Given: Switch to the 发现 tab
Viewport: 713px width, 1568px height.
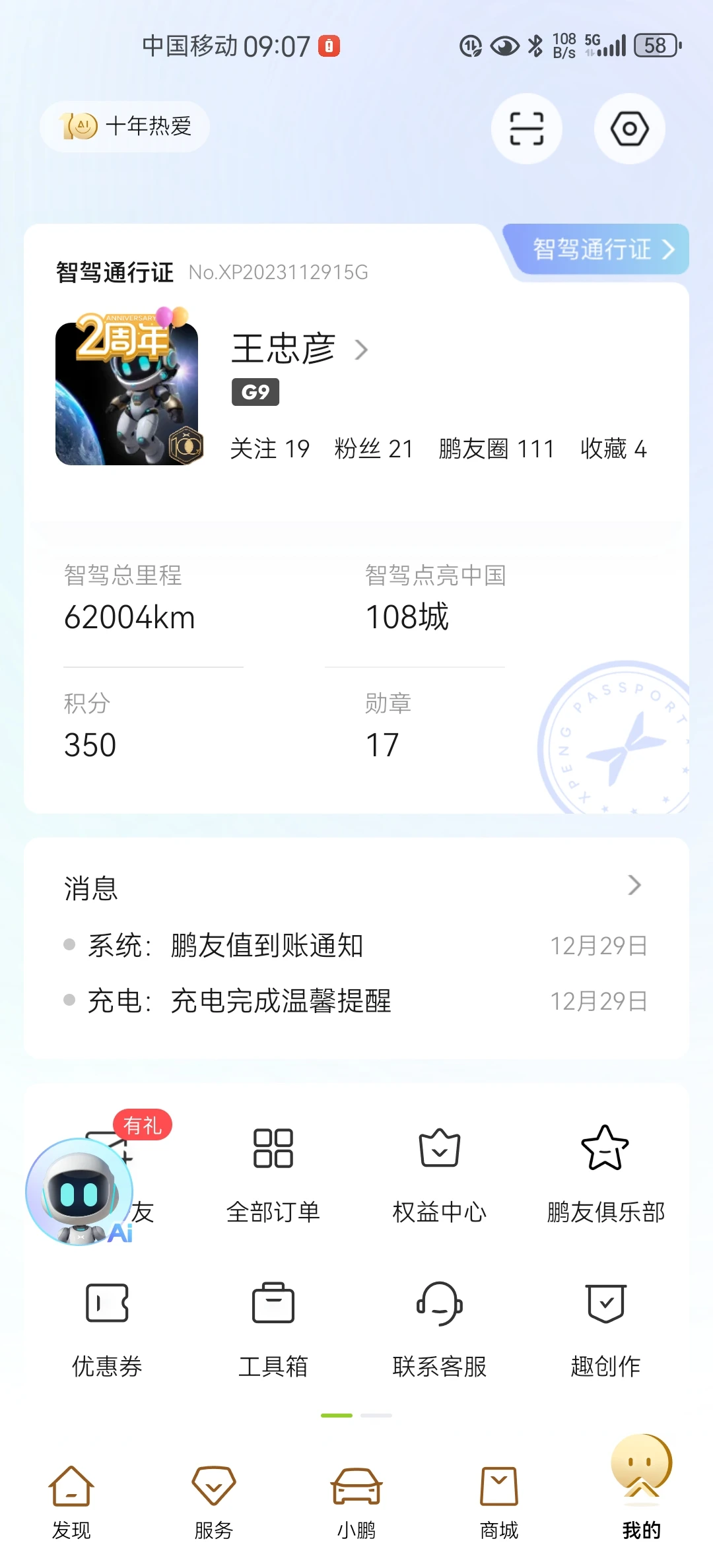Looking at the screenshot, I should point(71,1498).
